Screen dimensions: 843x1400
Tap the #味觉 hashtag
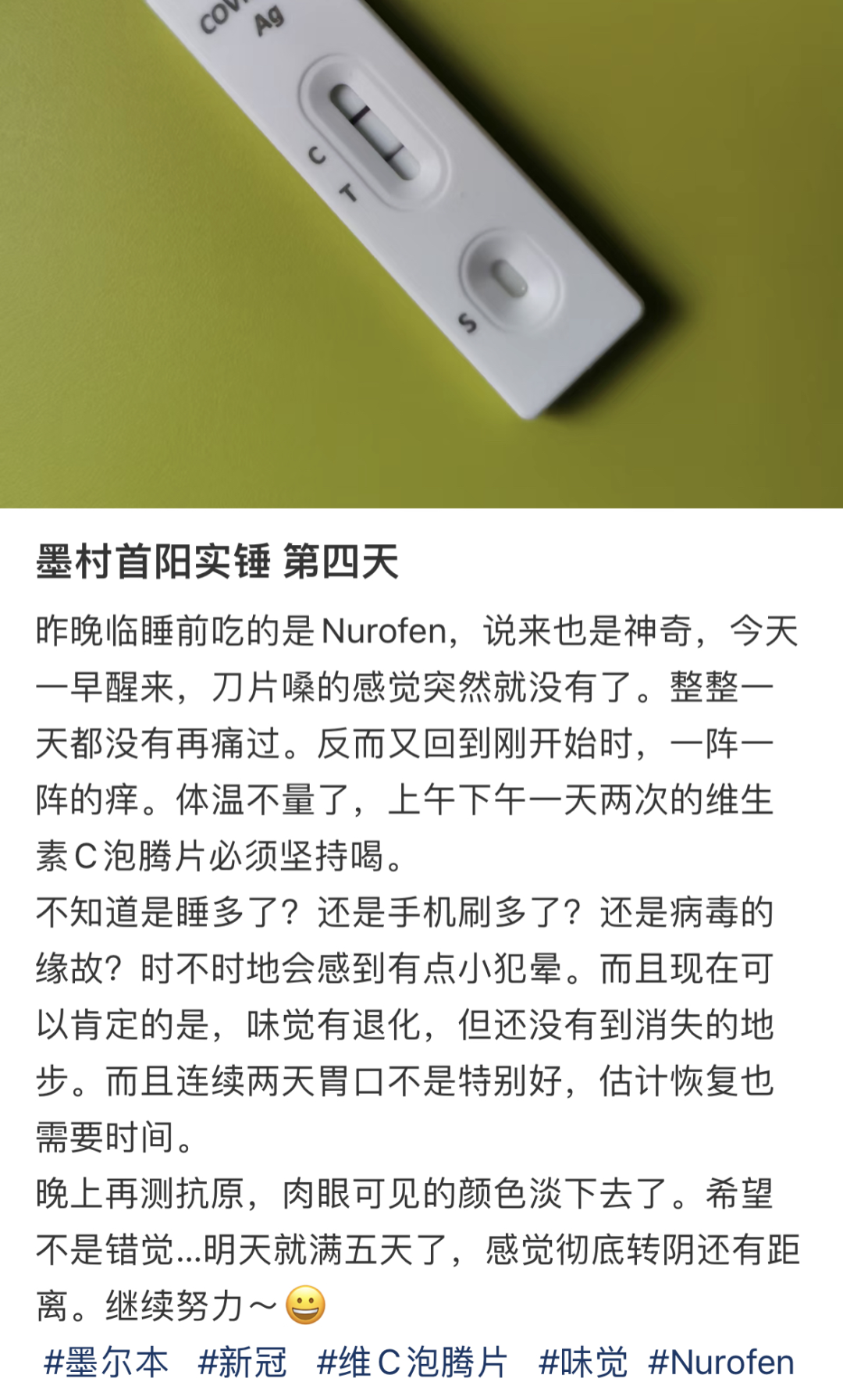[583, 1363]
